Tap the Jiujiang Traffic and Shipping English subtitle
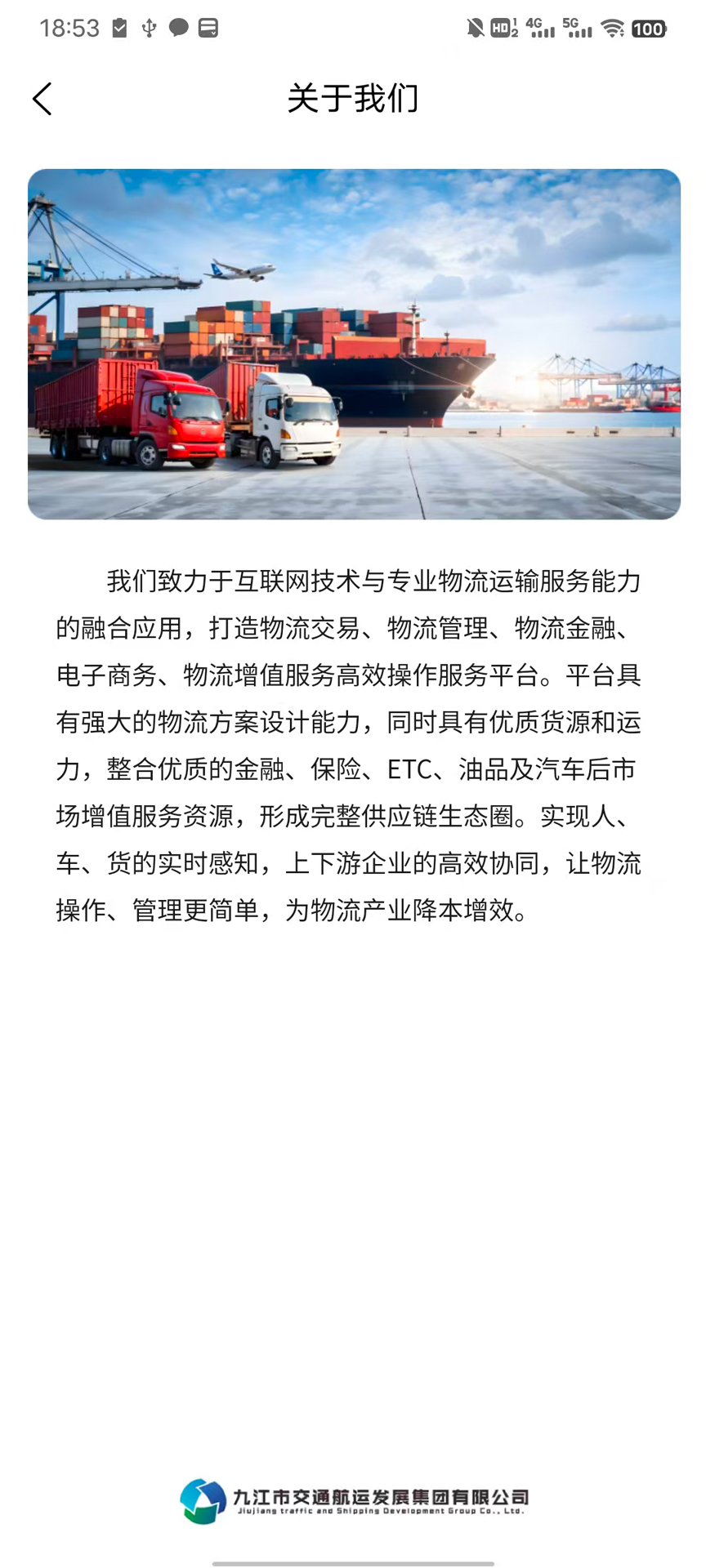Viewport: 706px width, 1568px height. (x=384, y=1512)
